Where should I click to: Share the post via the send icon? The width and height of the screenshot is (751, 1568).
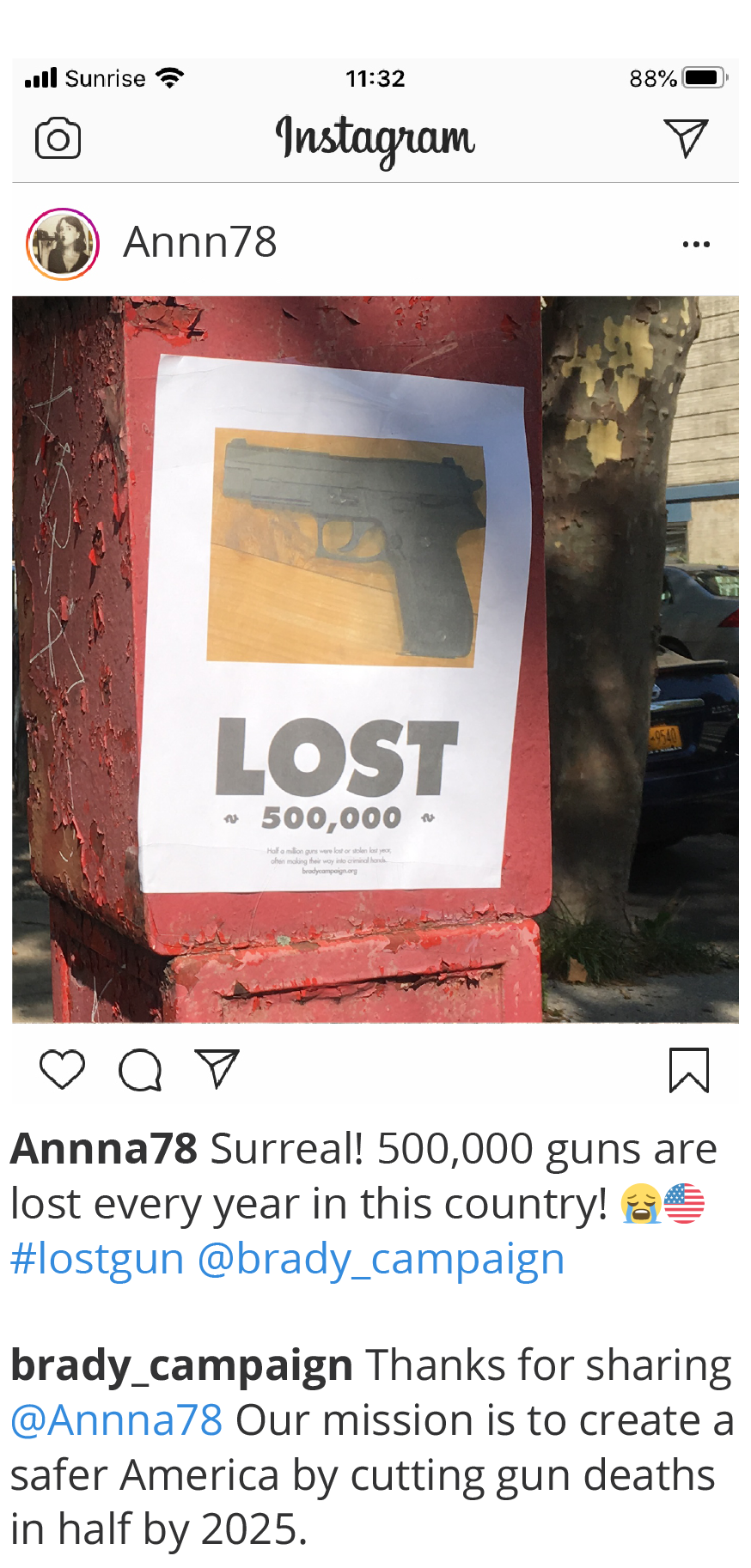(x=217, y=1069)
